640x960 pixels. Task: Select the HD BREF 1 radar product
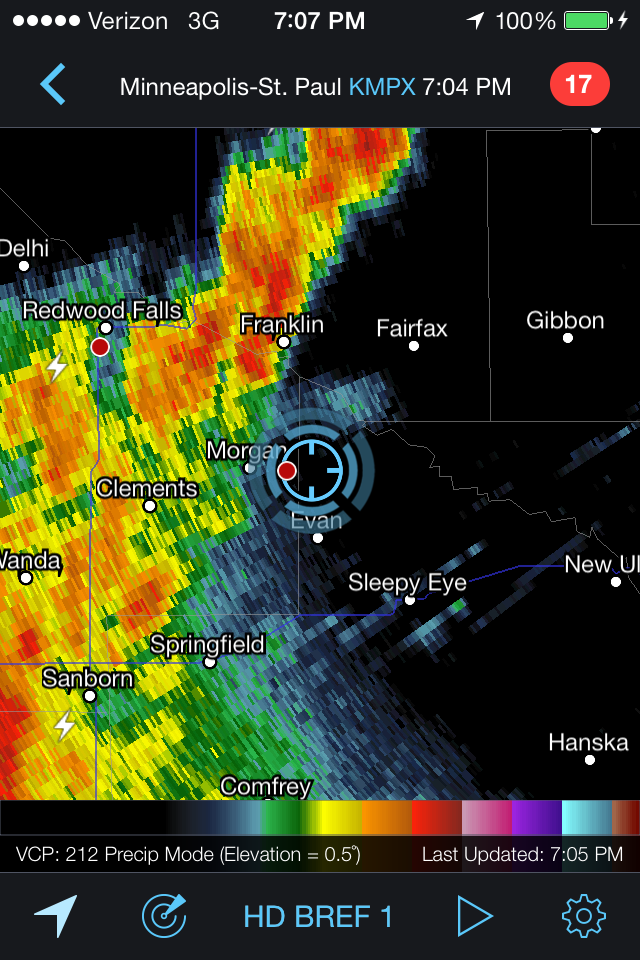tap(318, 916)
